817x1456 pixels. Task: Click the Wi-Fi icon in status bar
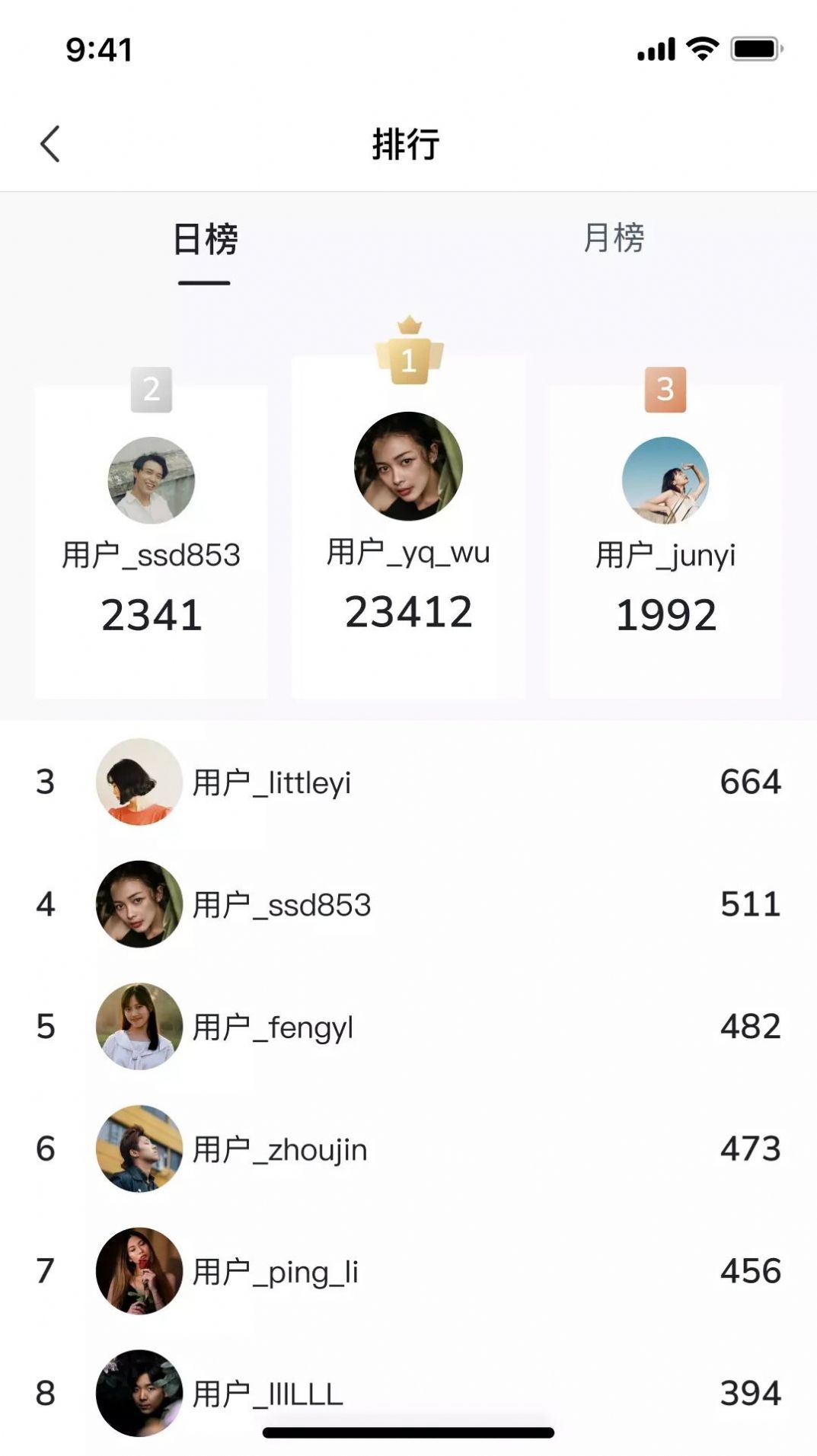702,48
